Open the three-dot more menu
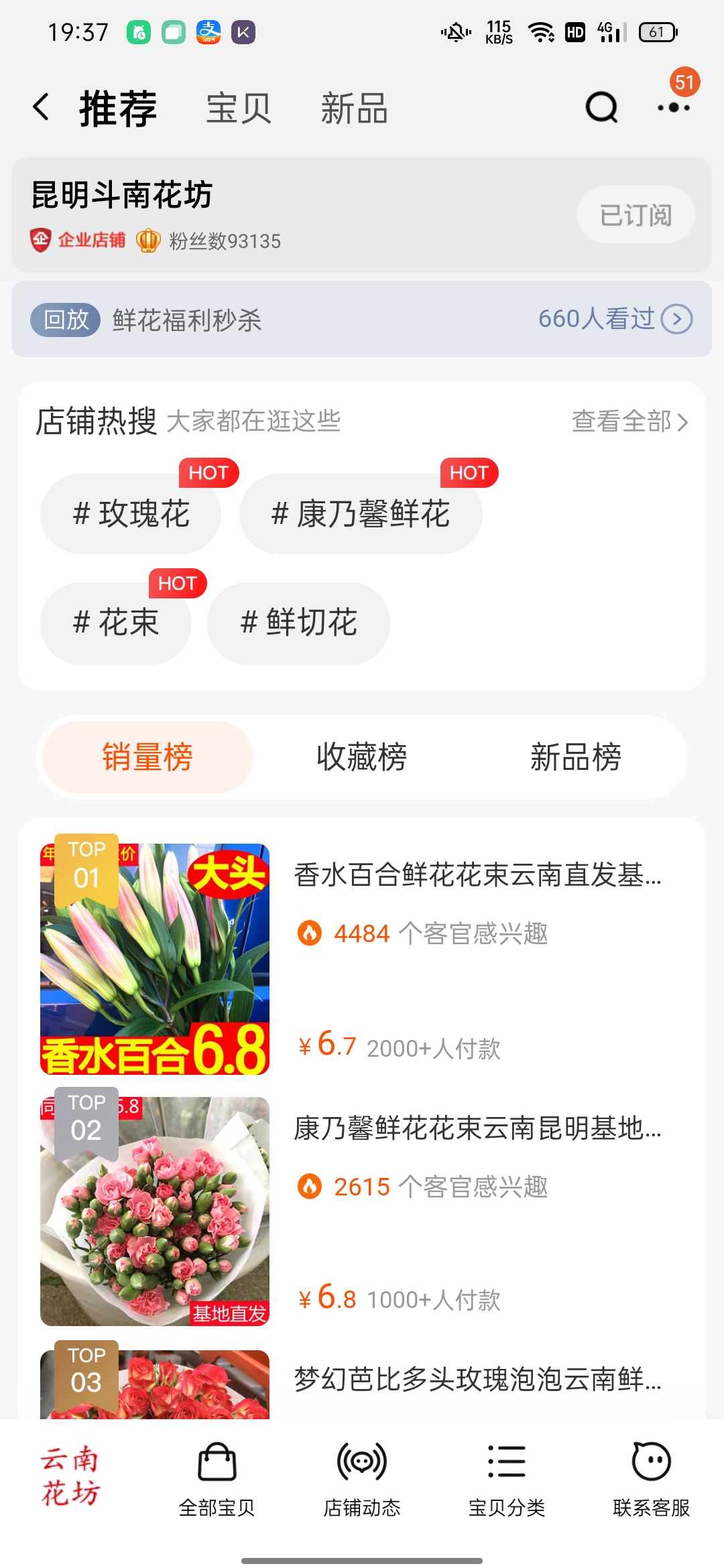Screen dimensions: 724x1568 [x=673, y=107]
